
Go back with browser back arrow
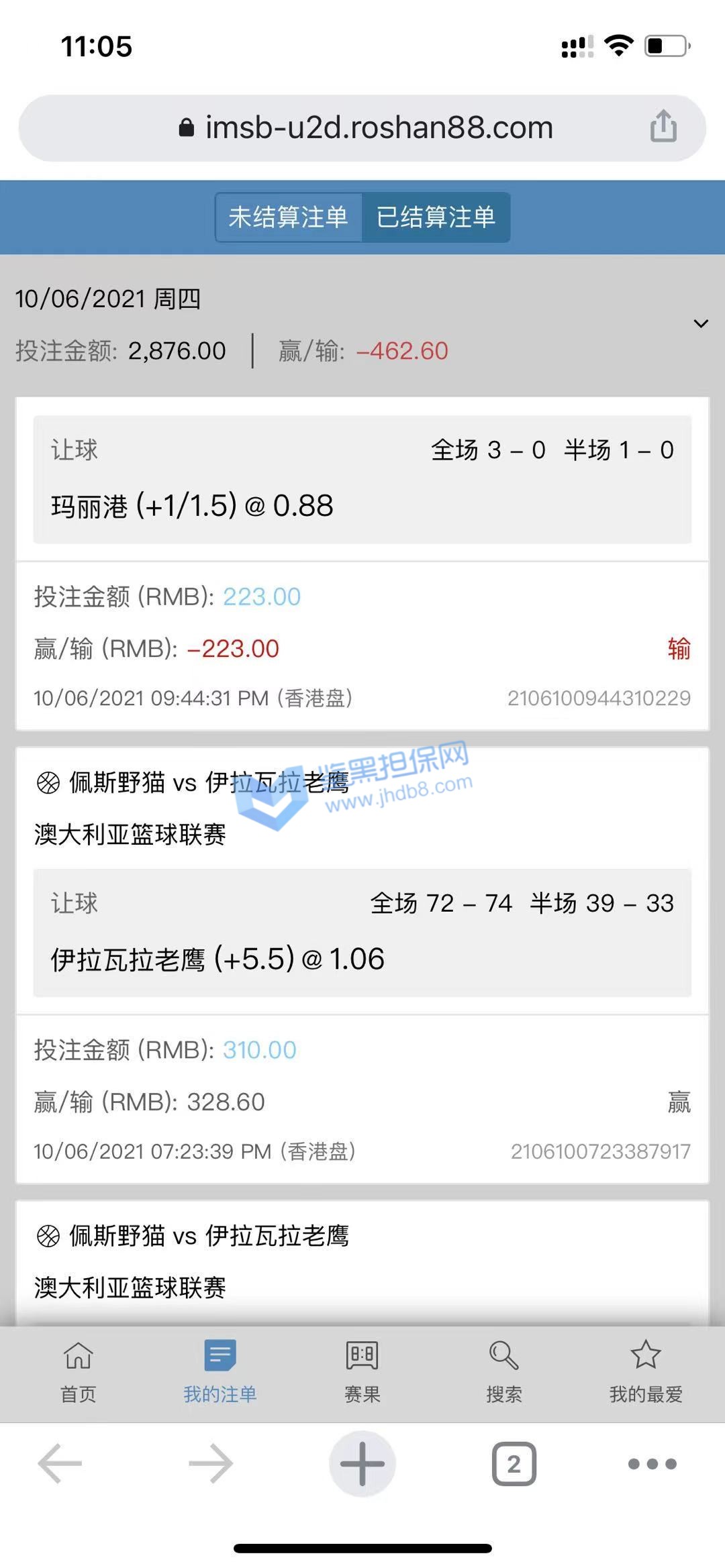coord(60,1463)
